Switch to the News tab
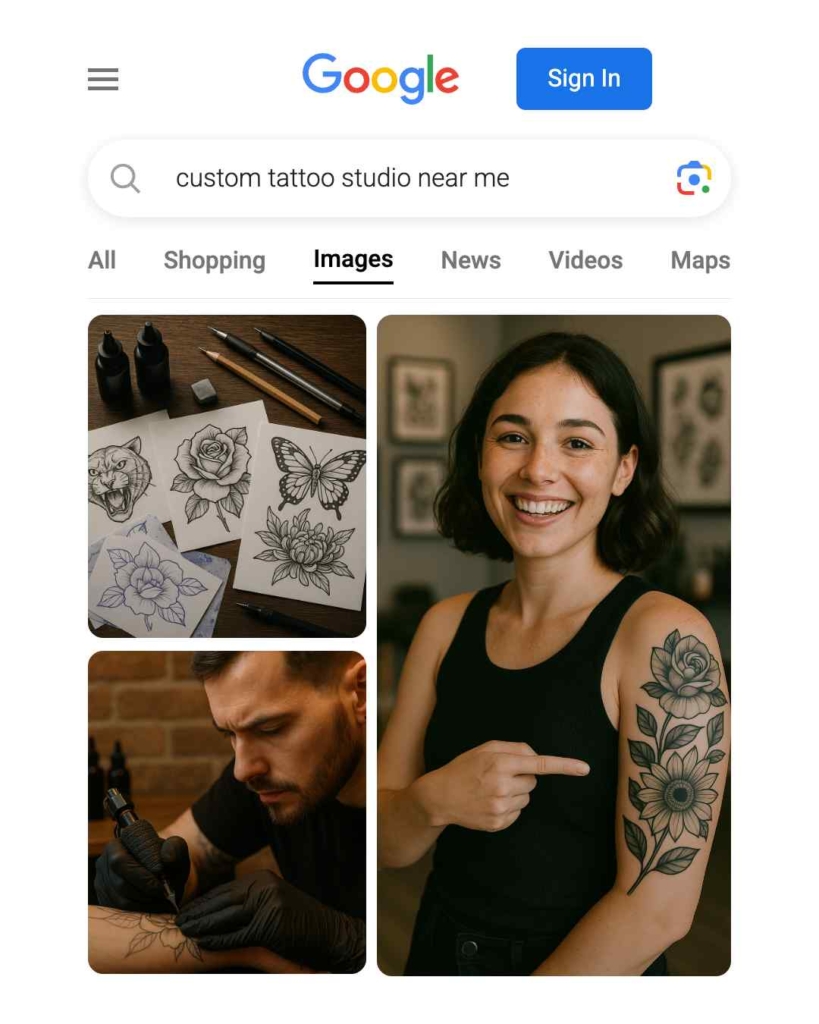The image size is (819, 1024). 470,260
